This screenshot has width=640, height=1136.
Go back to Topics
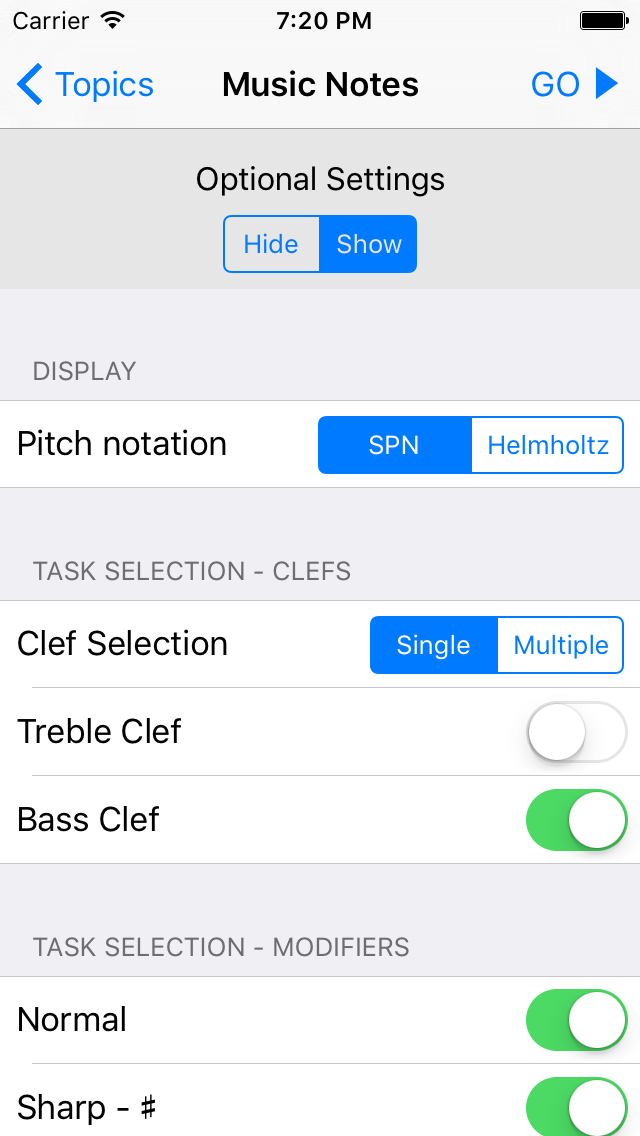(x=86, y=85)
